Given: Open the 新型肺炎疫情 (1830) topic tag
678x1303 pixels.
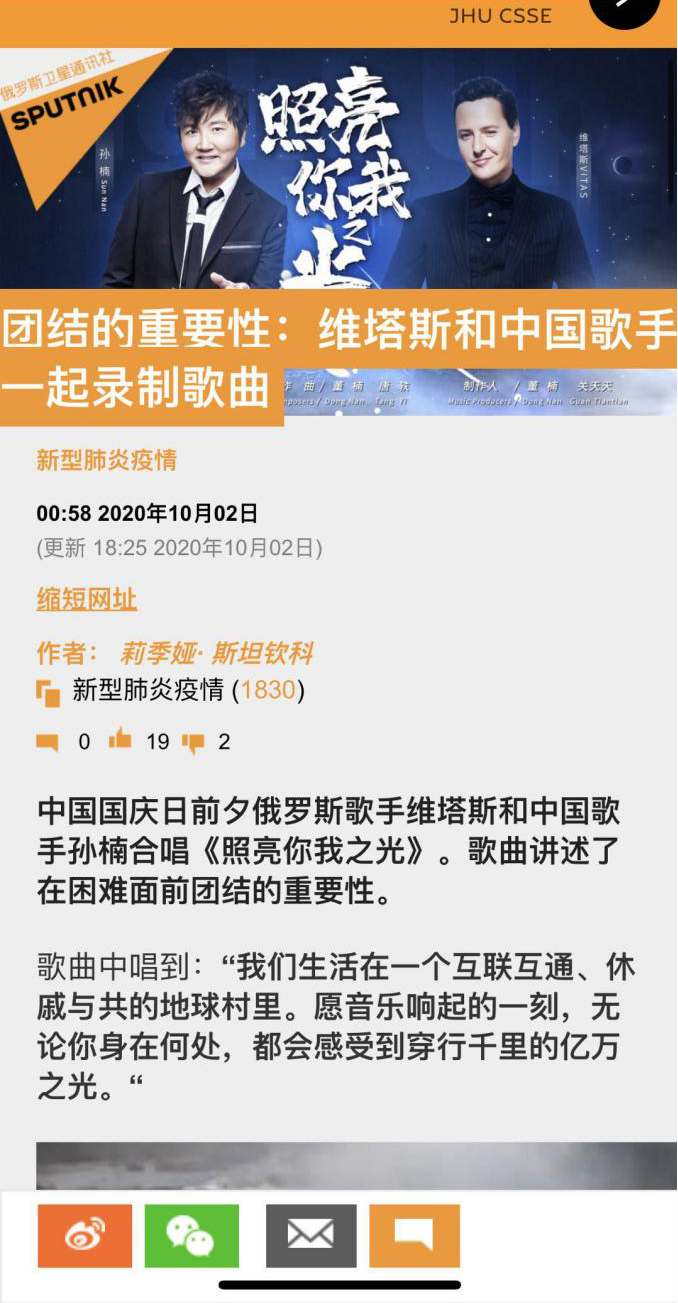Looking at the screenshot, I should point(187,690).
